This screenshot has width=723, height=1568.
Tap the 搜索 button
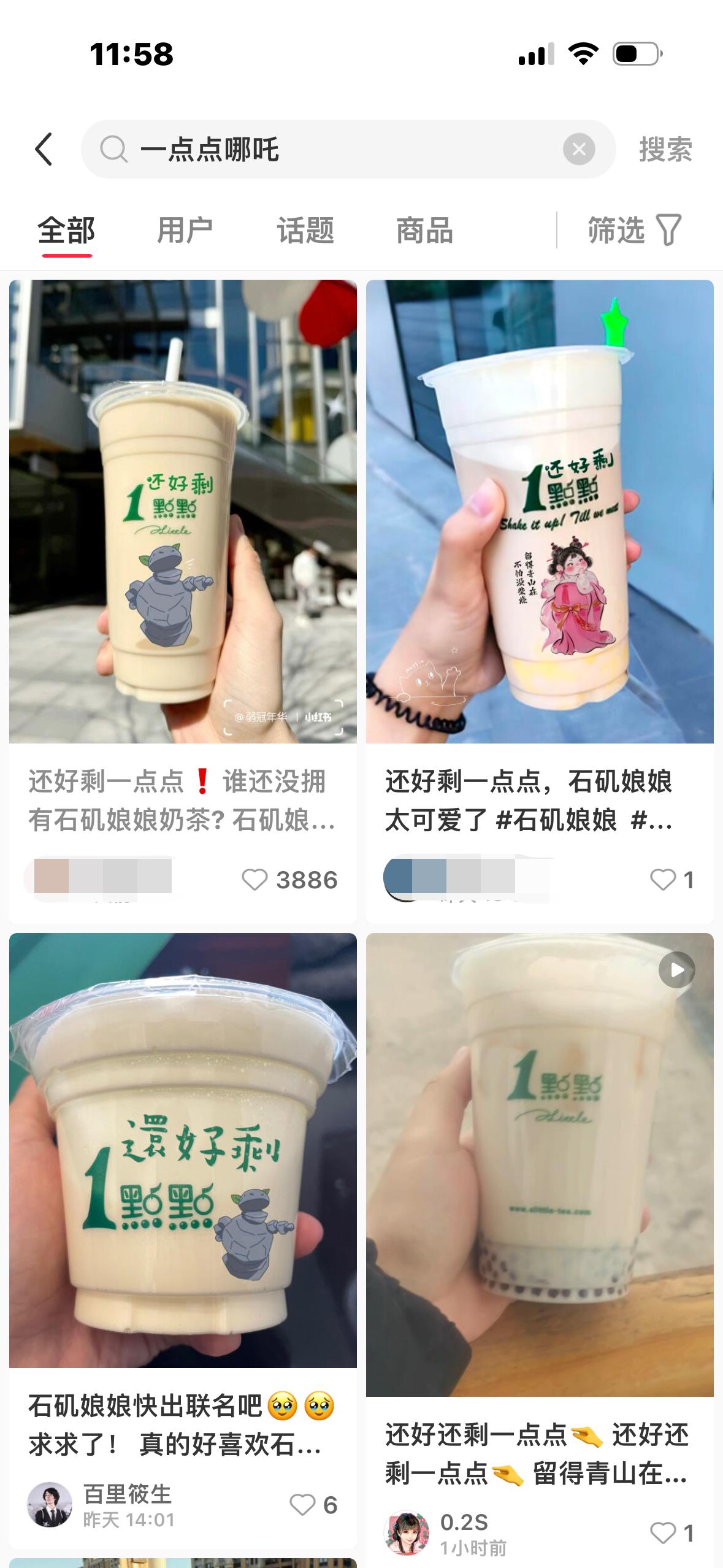point(665,150)
